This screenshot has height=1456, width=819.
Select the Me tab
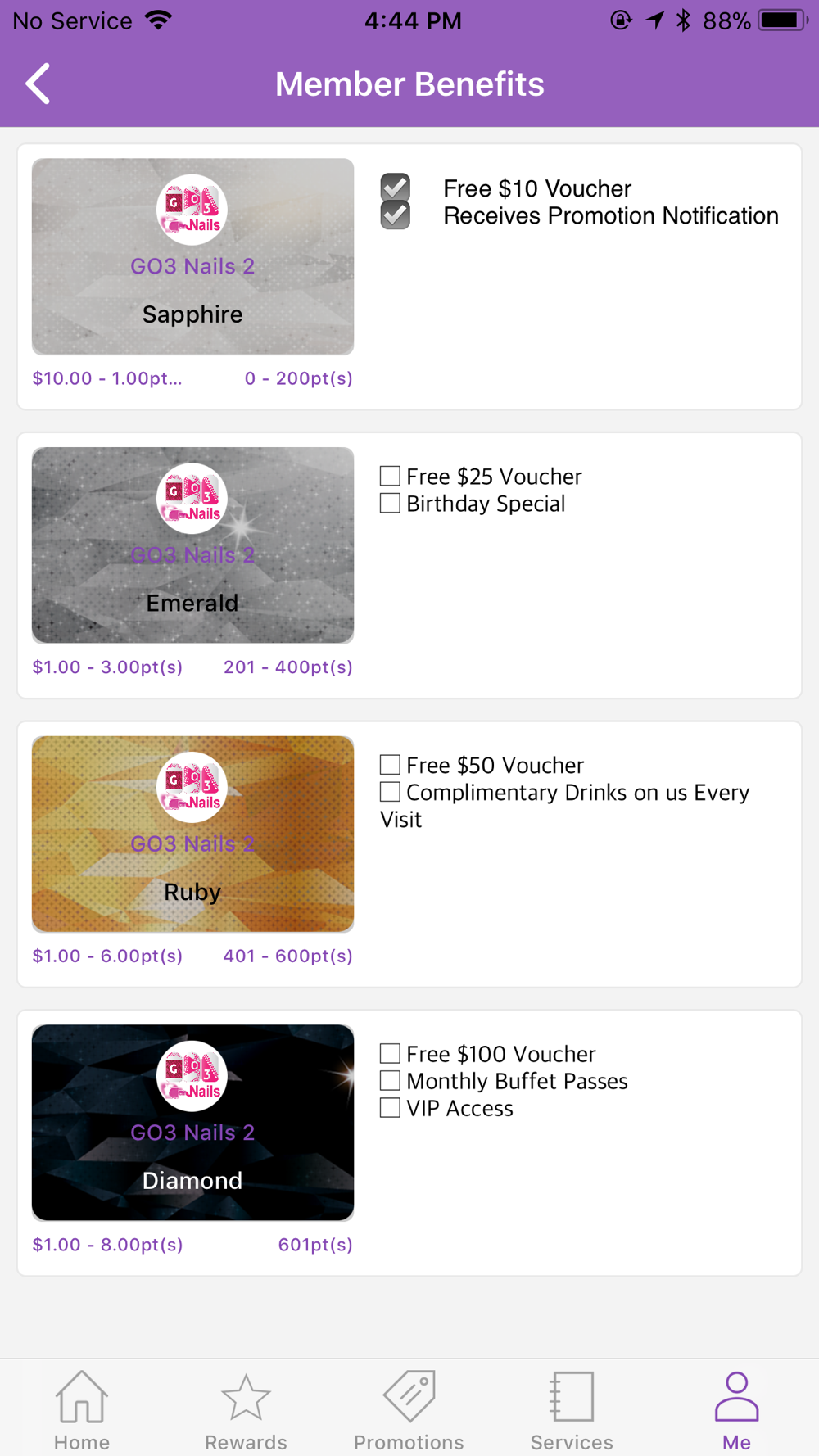click(736, 1410)
